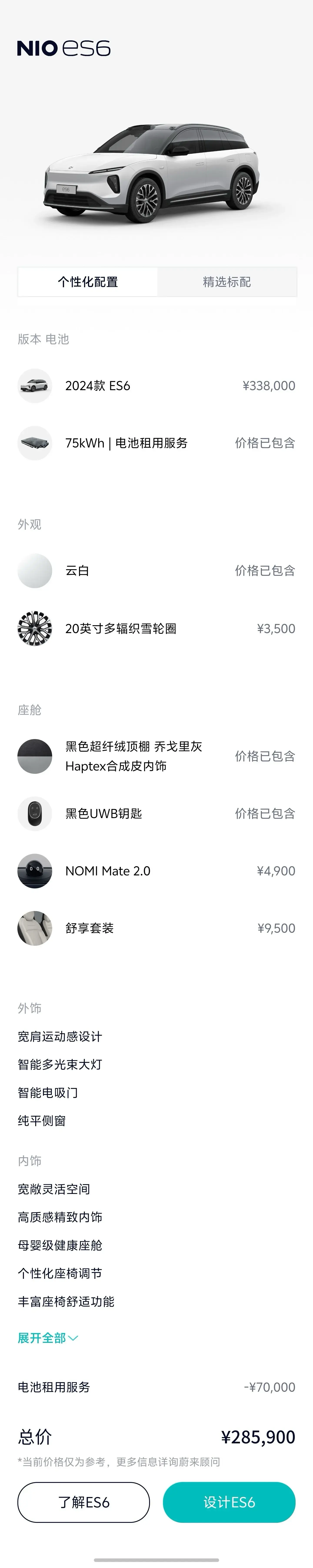Viewport: 313px width, 1568px height.
Task: Switch to the 精选标配 tab
Action: coord(226,282)
